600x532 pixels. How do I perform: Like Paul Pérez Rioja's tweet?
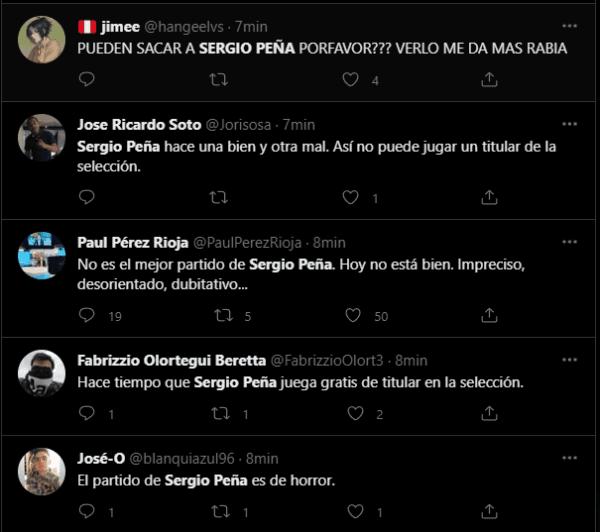(351, 315)
